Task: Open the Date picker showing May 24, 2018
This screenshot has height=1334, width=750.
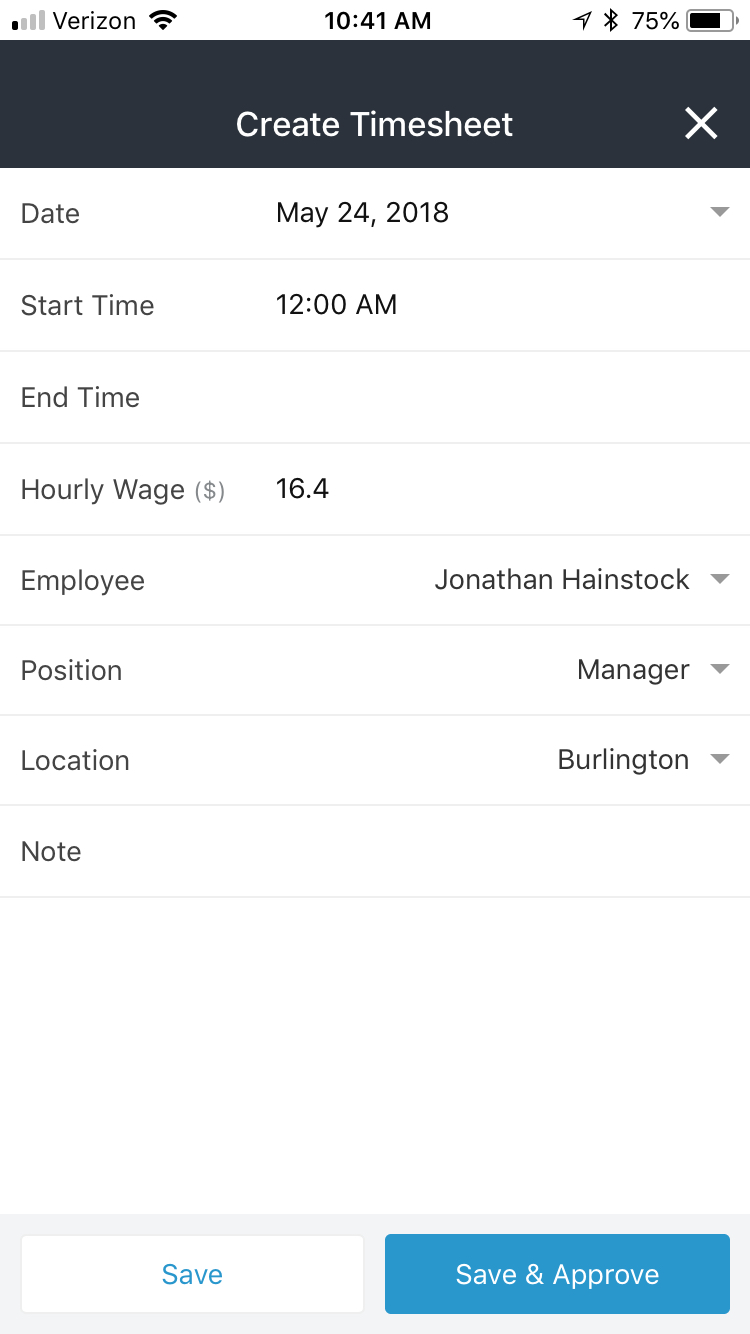Action: pos(375,213)
